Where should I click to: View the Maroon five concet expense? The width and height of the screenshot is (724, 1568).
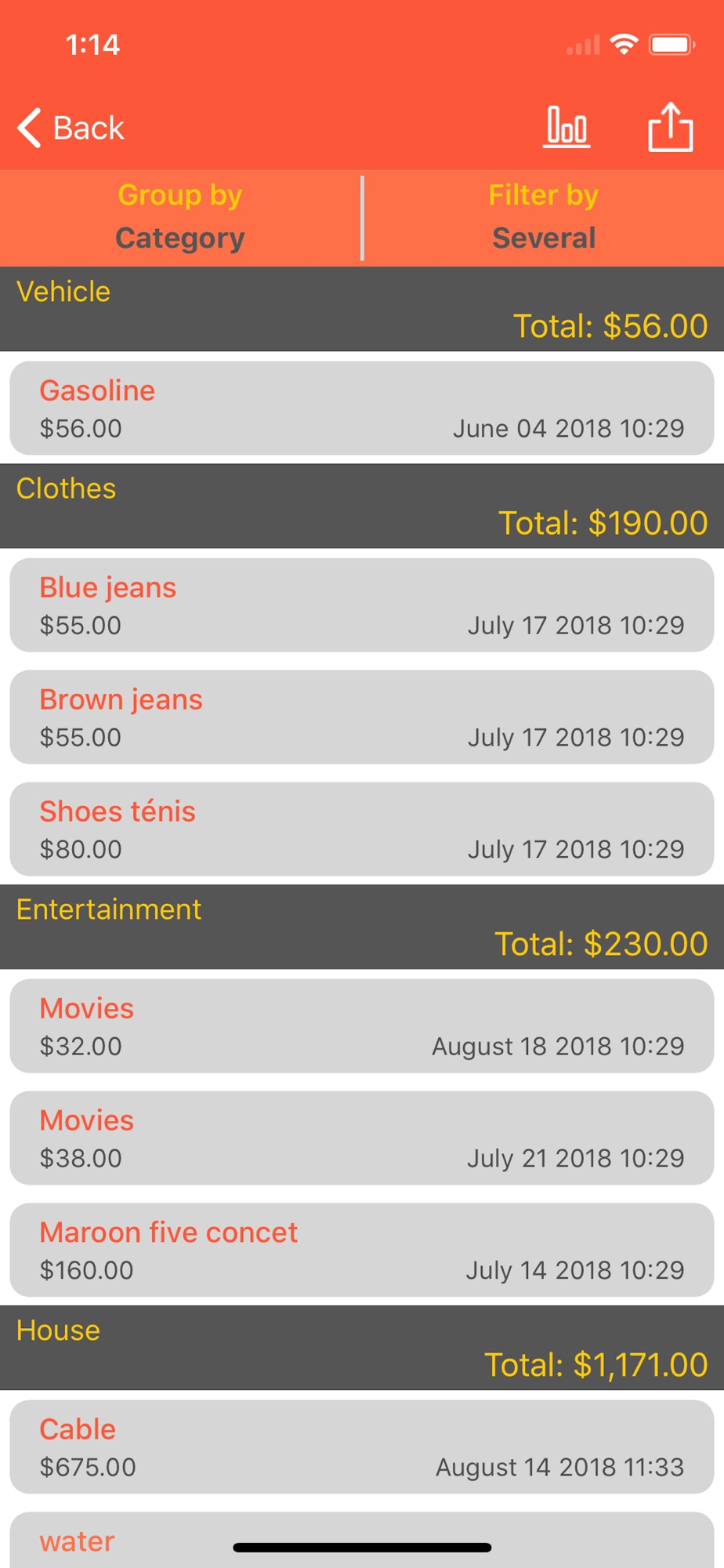point(362,1250)
